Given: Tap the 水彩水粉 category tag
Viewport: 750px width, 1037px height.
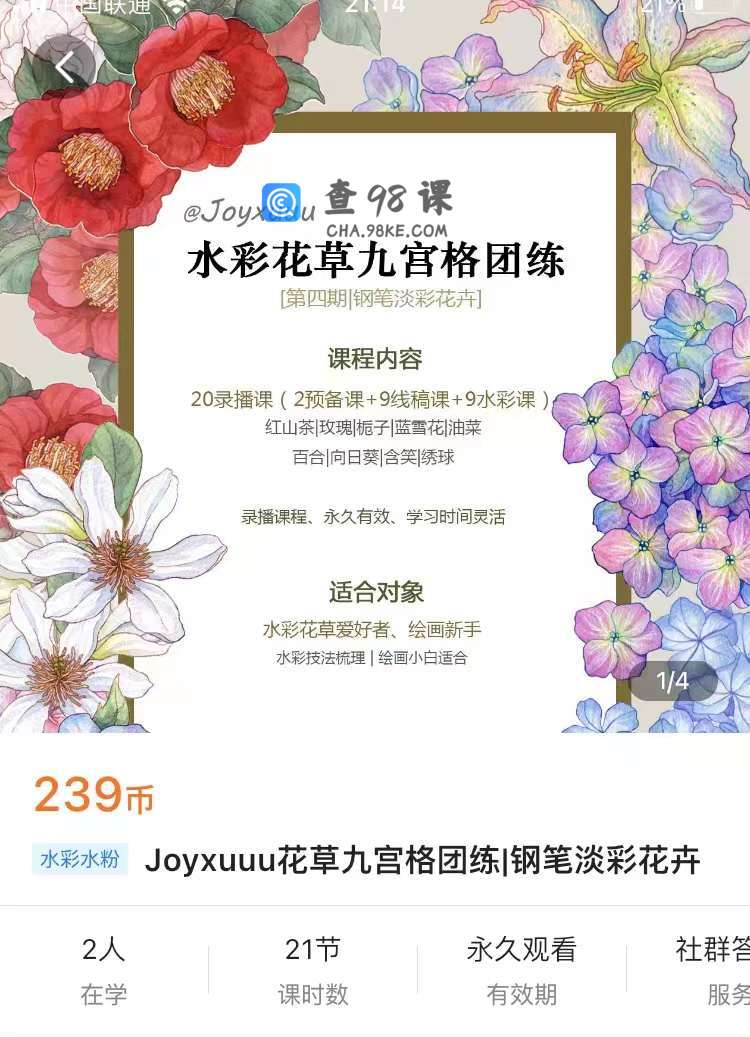Looking at the screenshot, I should 80,858.
